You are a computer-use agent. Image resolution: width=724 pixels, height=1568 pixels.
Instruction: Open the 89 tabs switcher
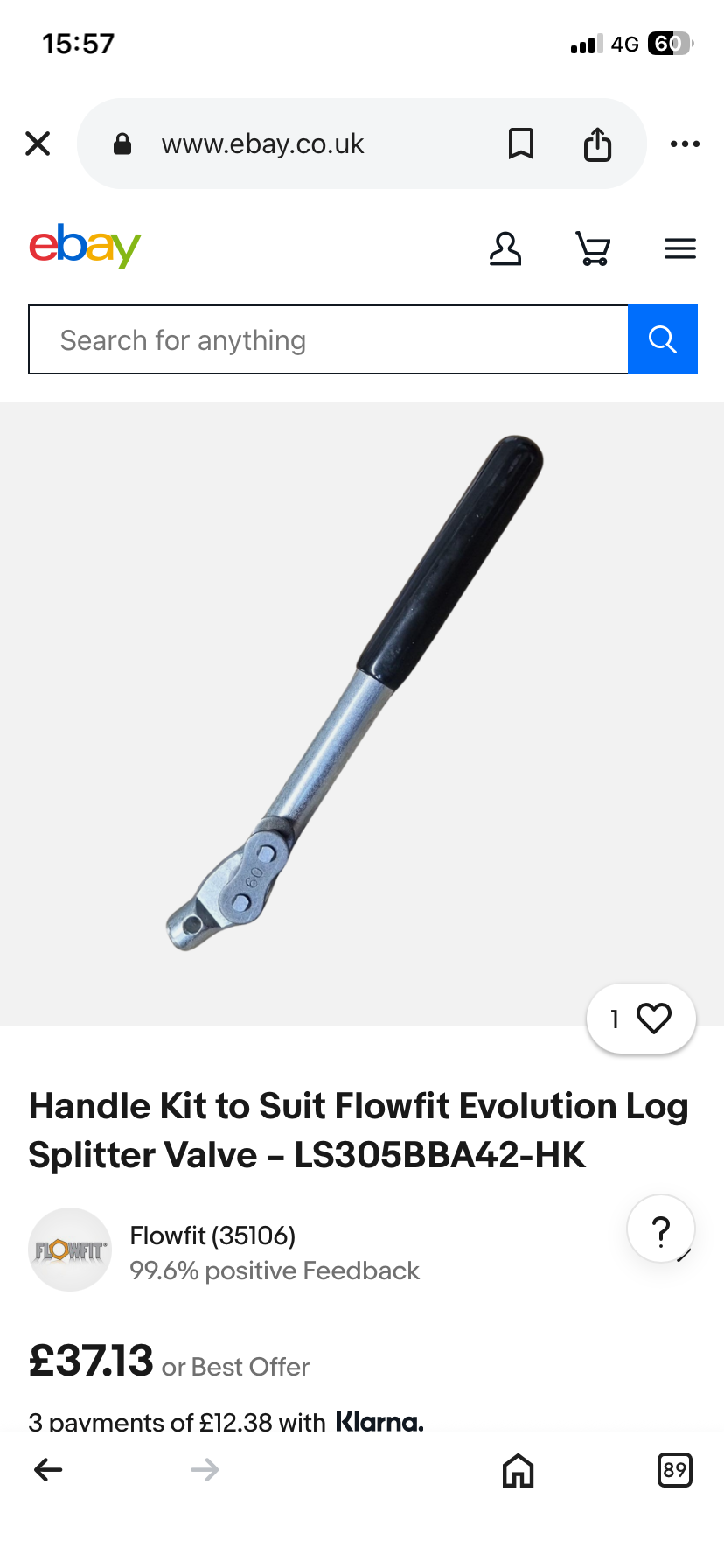click(x=673, y=1470)
